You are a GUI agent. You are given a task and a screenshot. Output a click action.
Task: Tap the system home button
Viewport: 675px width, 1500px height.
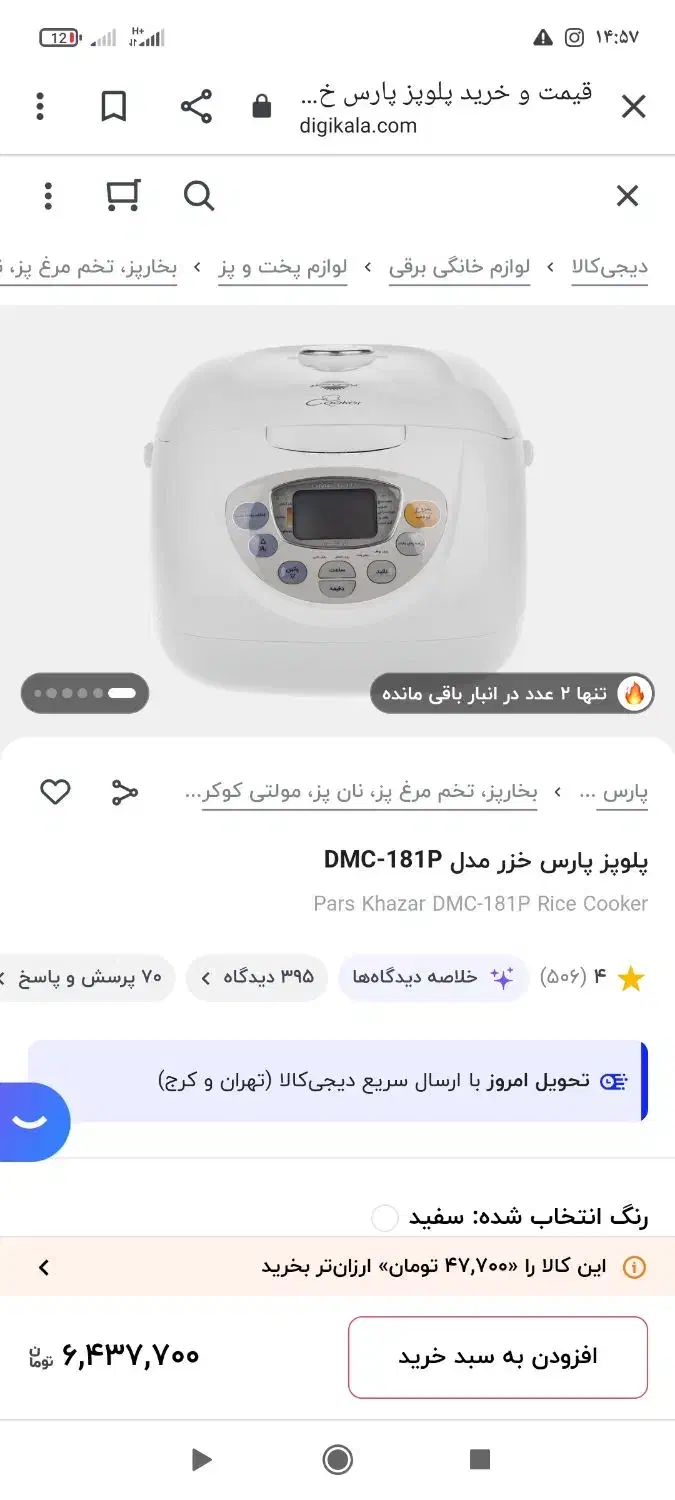pyautogui.click(x=338, y=1460)
